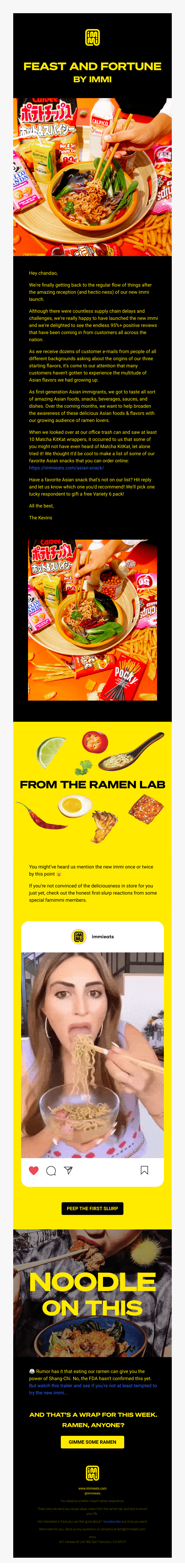The width and height of the screenshot is (185, 1568).
Task: Unsubscribe from these emails
Action: [111, 1521]
